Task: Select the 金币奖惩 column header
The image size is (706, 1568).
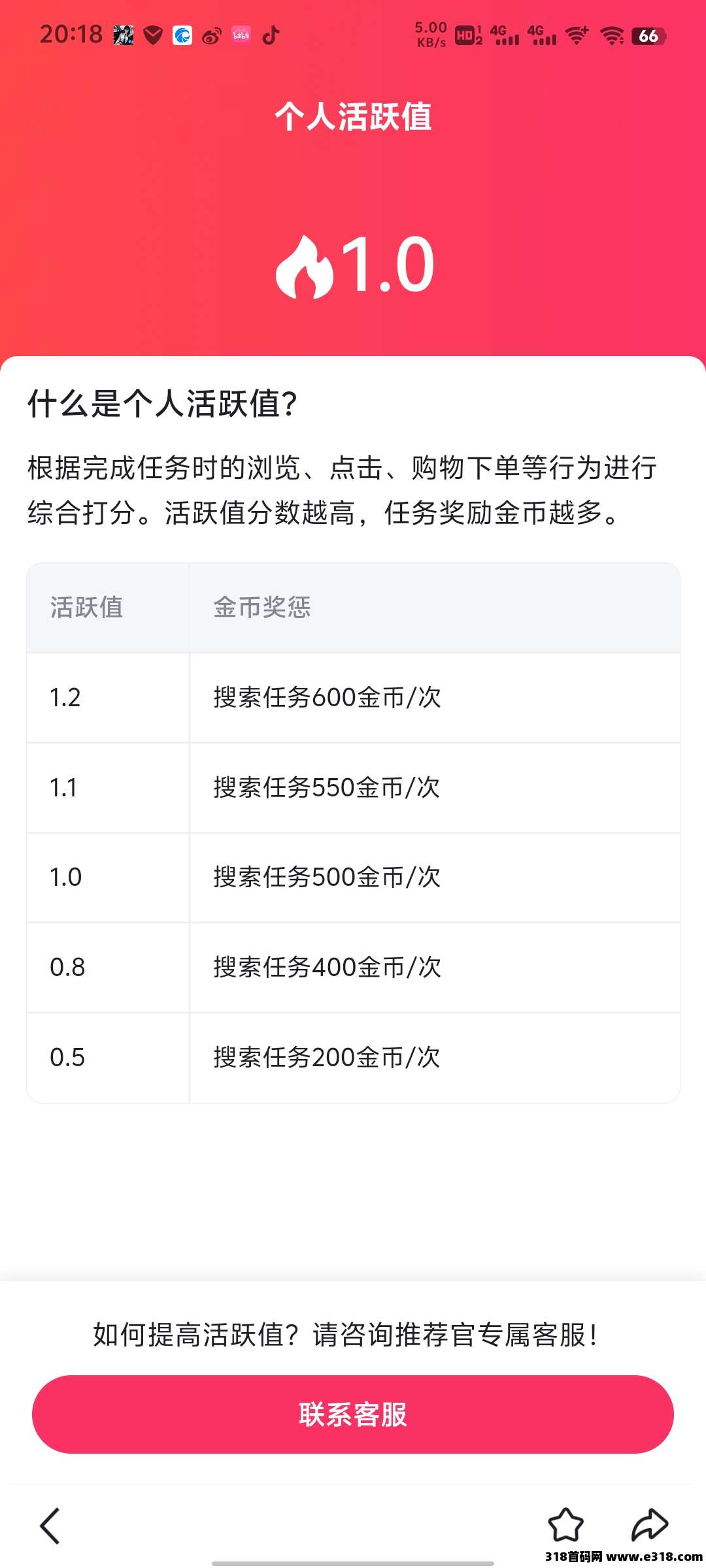Action: (x=263, y=608)
